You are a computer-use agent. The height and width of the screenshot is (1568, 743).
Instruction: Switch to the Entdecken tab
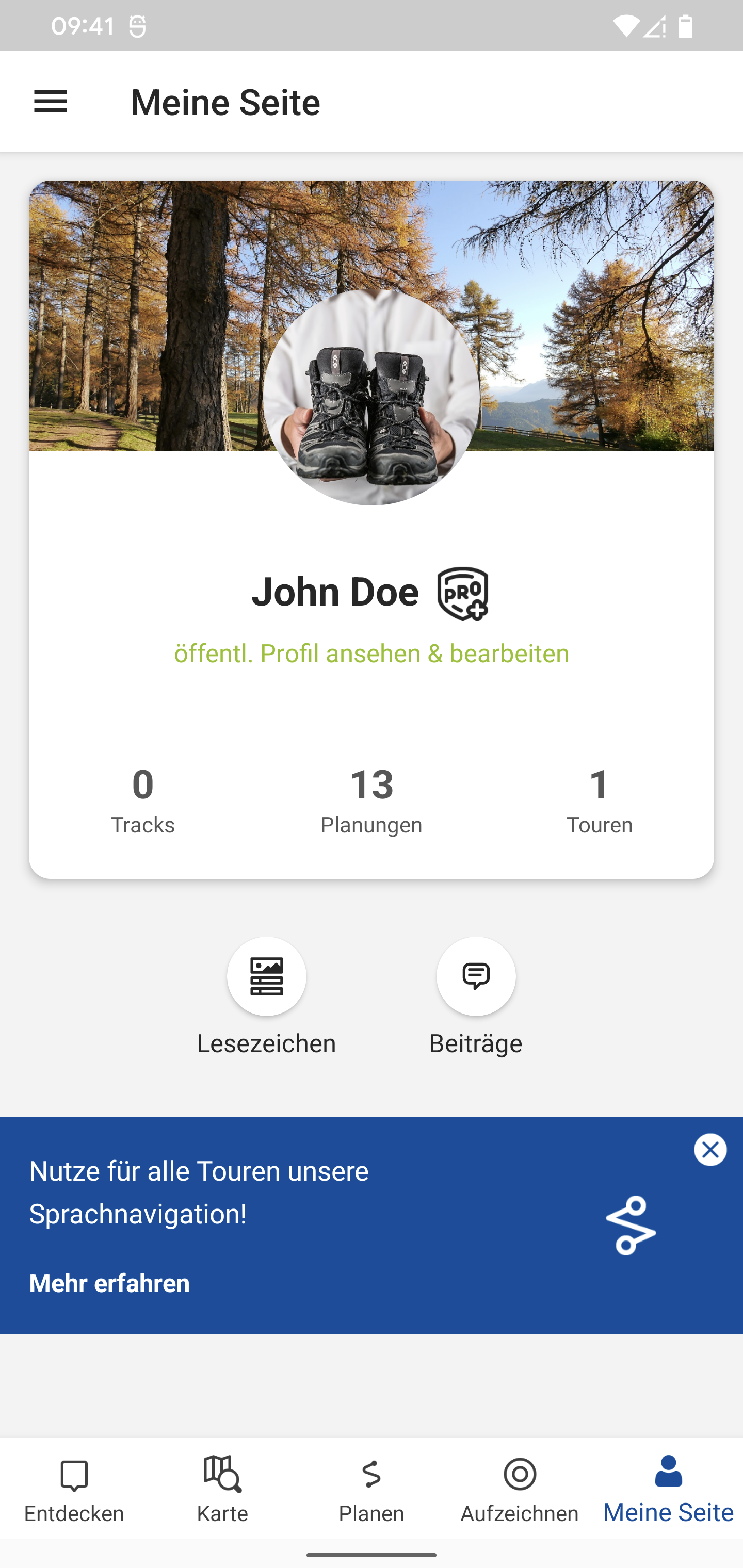[74, 1489]
